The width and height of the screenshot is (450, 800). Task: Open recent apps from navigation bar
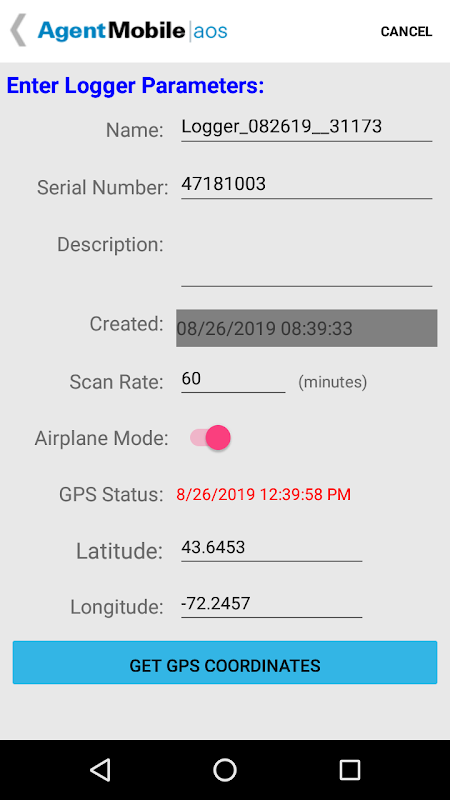click(350, 769)
